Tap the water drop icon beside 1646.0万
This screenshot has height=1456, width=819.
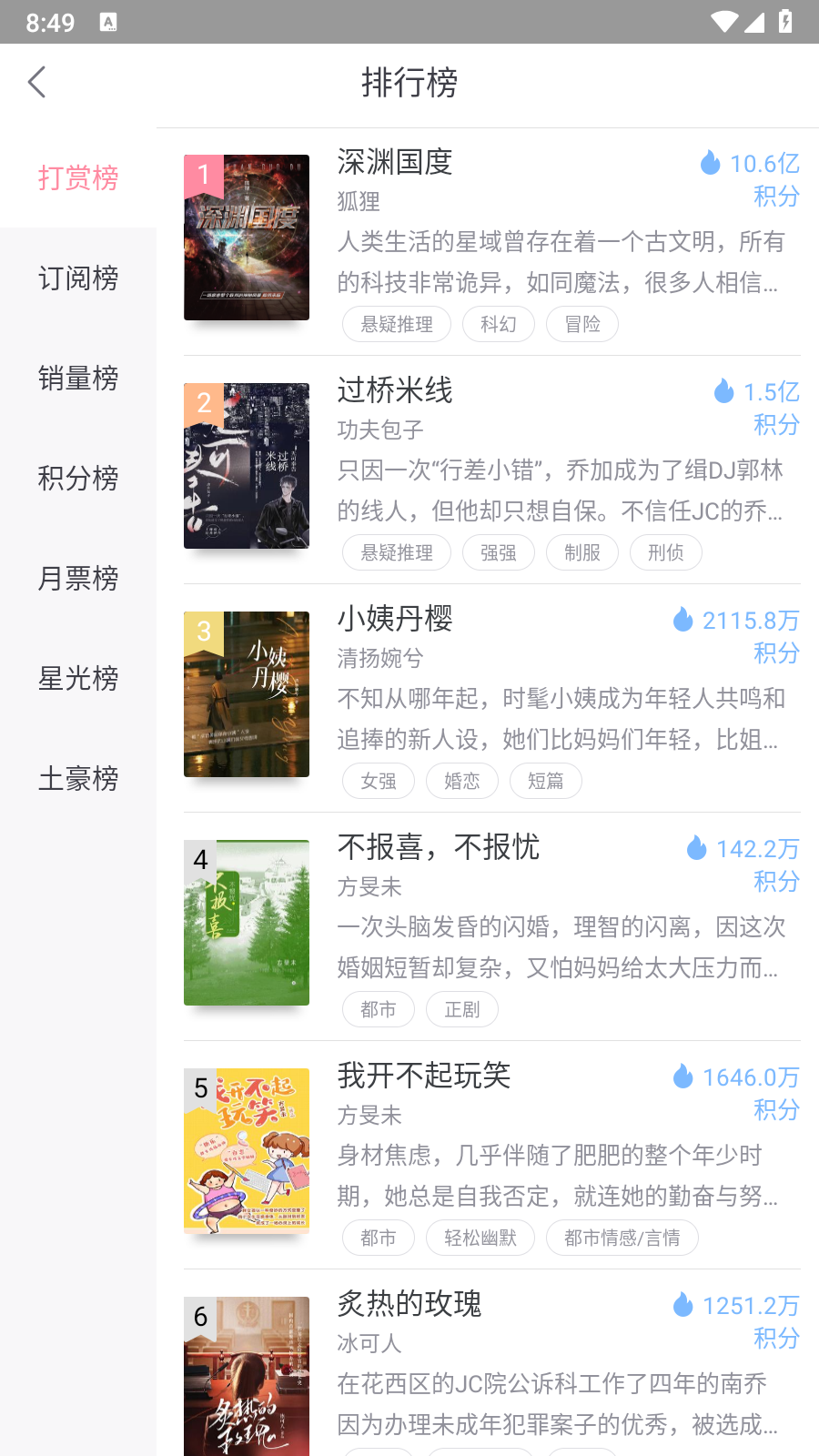click(x=682, y=1077)
